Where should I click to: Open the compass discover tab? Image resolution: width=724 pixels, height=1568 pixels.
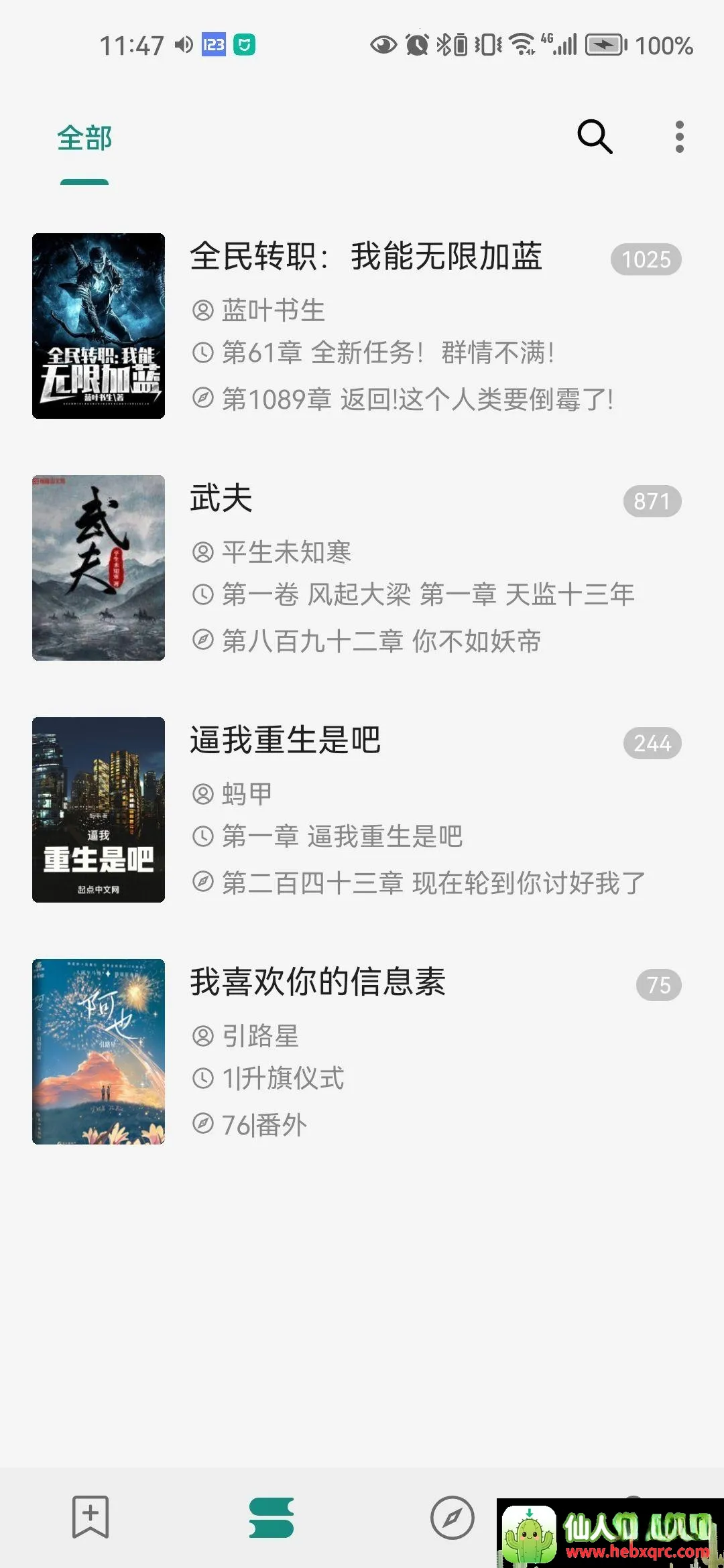point(452,1517)
